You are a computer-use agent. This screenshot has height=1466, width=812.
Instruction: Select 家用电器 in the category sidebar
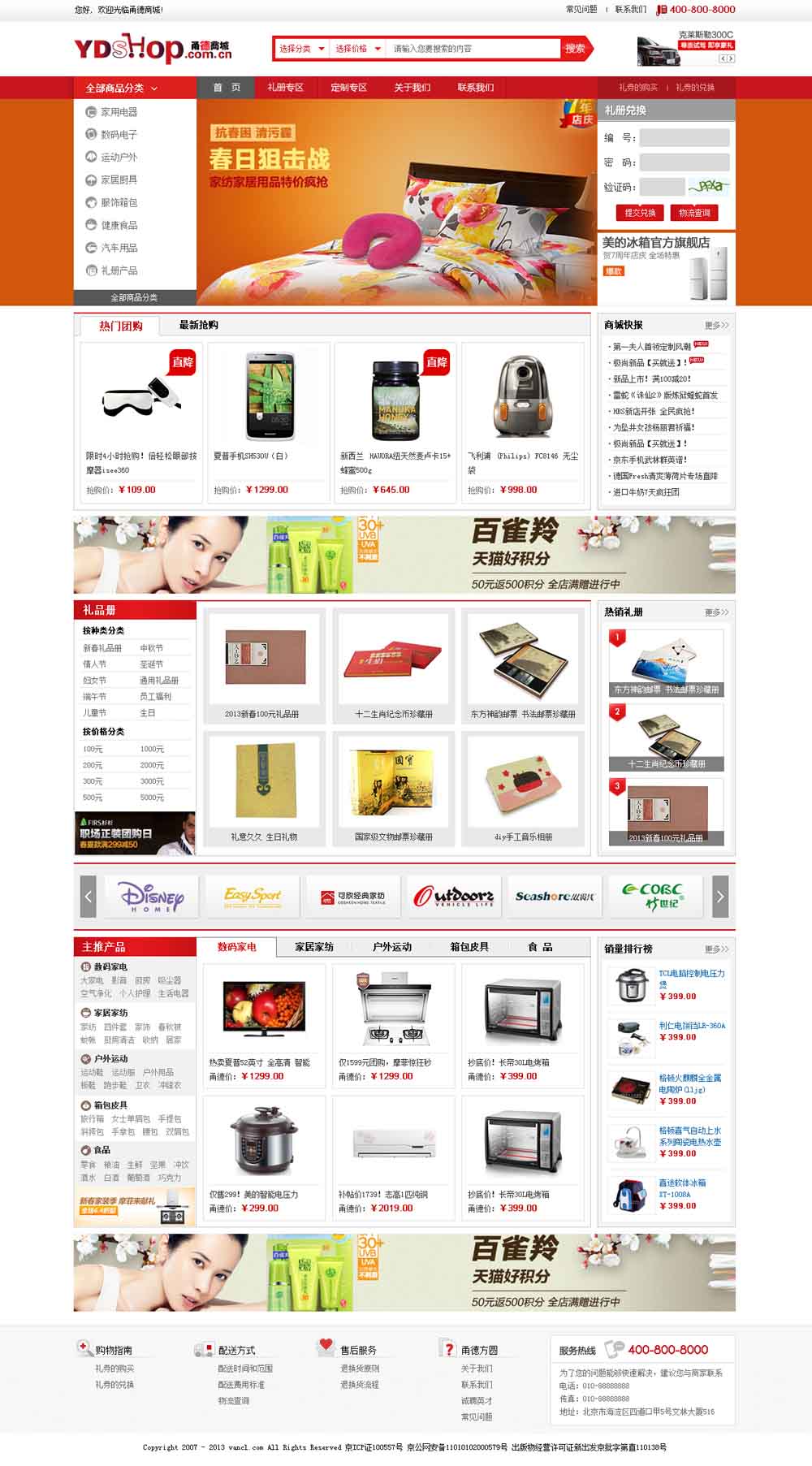(x=119, y=112)
